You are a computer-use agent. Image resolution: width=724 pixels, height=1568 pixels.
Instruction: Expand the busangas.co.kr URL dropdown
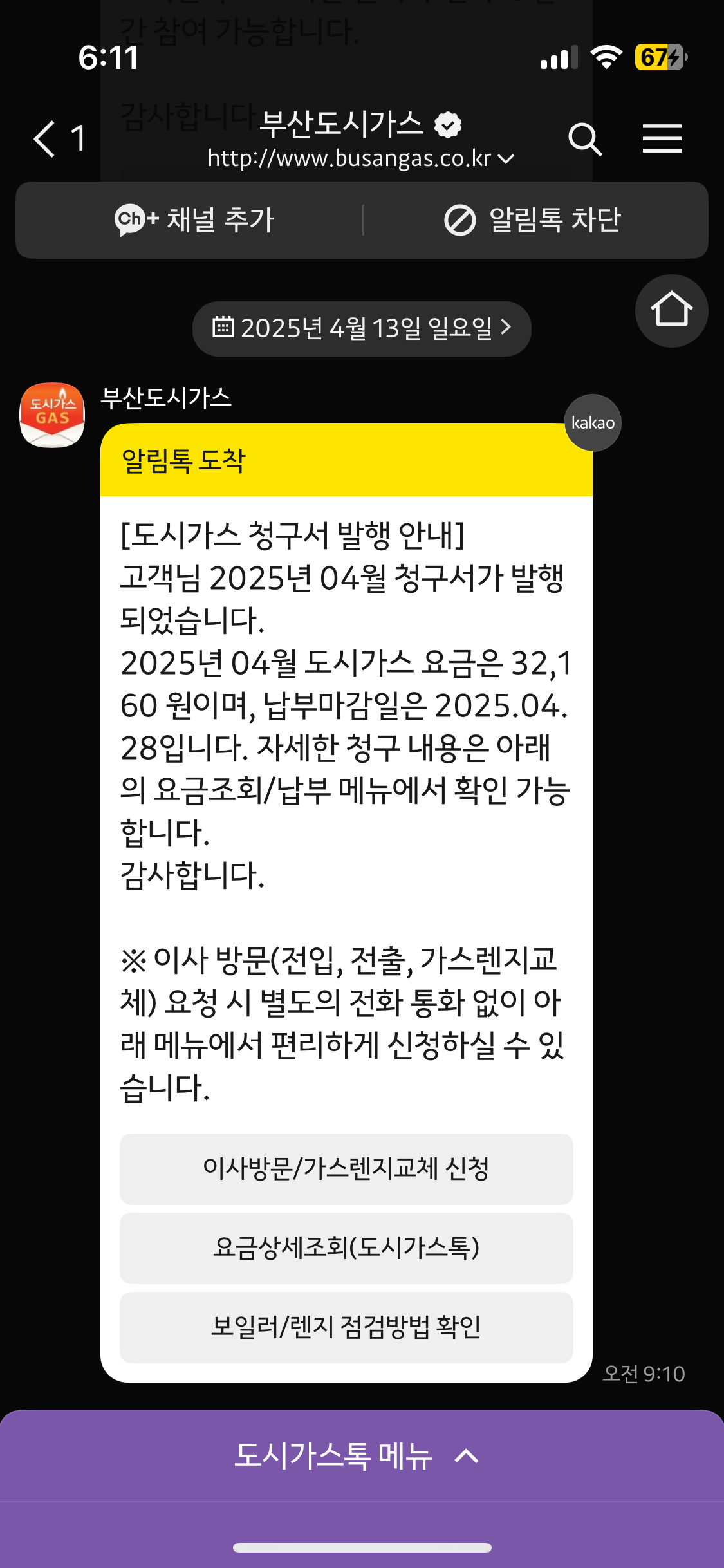(x=360, y=158)
